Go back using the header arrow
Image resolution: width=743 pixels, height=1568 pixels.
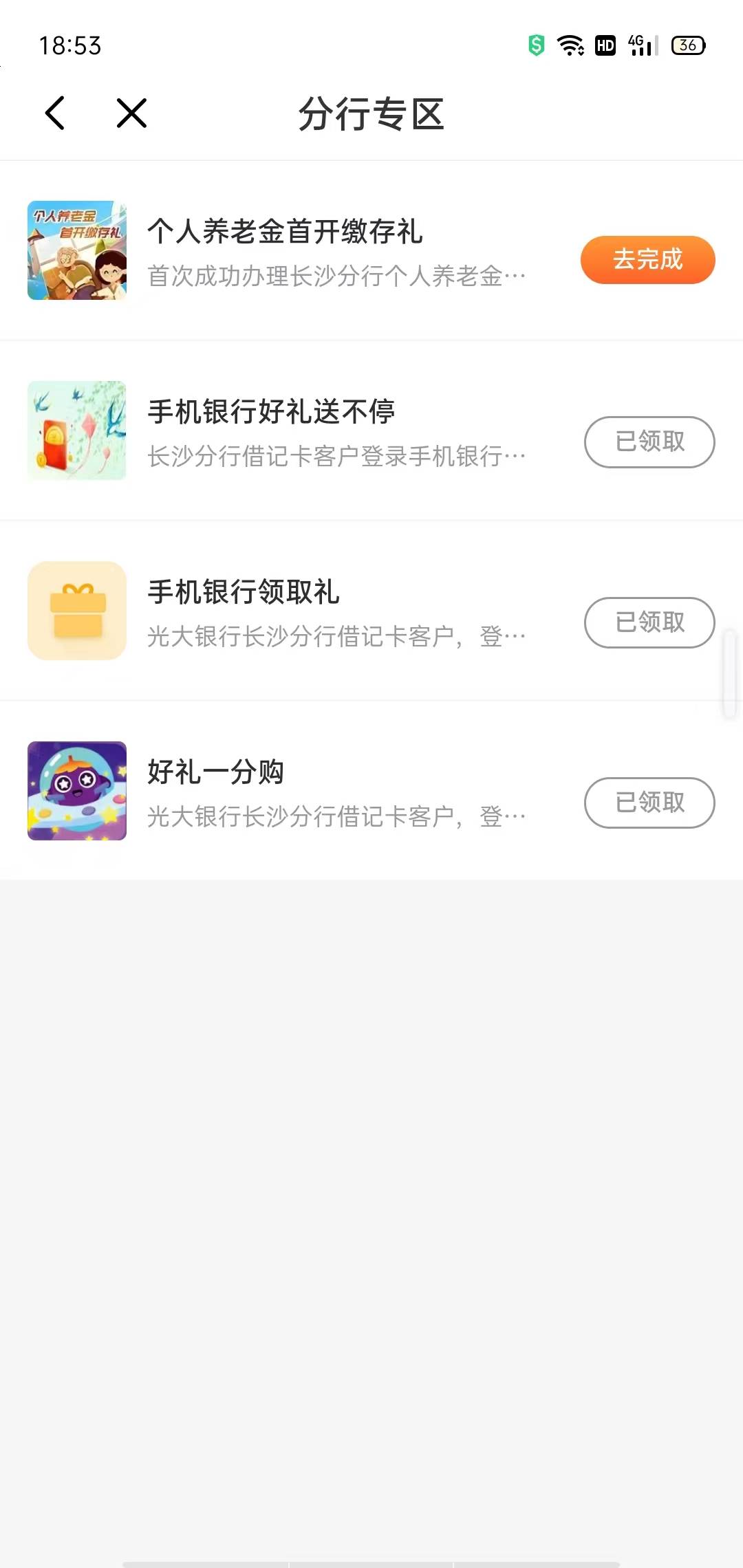click(x=55, y=113)
